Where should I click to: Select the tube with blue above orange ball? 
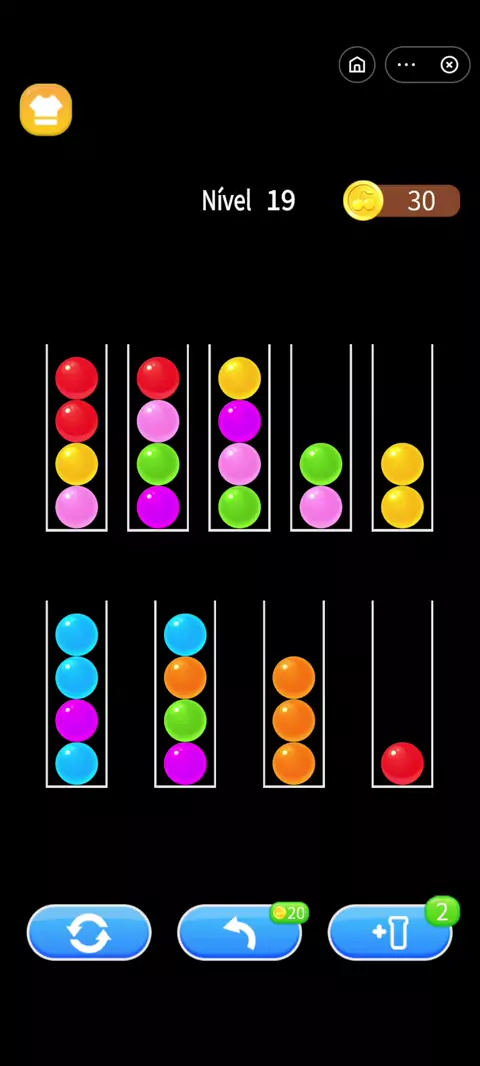[x=185, y=694]
